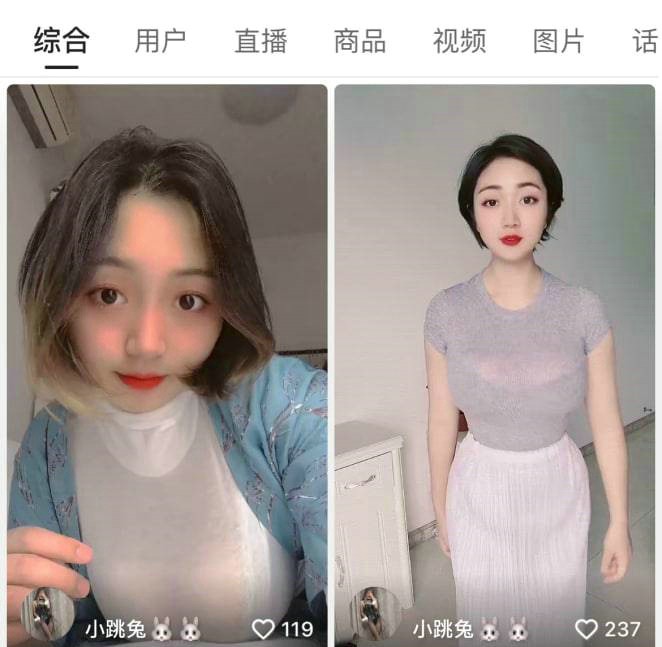The height and width of the screenshot is (647, 662).
Task: Go to the 图片 tab
Action: [x=558, y=41]
